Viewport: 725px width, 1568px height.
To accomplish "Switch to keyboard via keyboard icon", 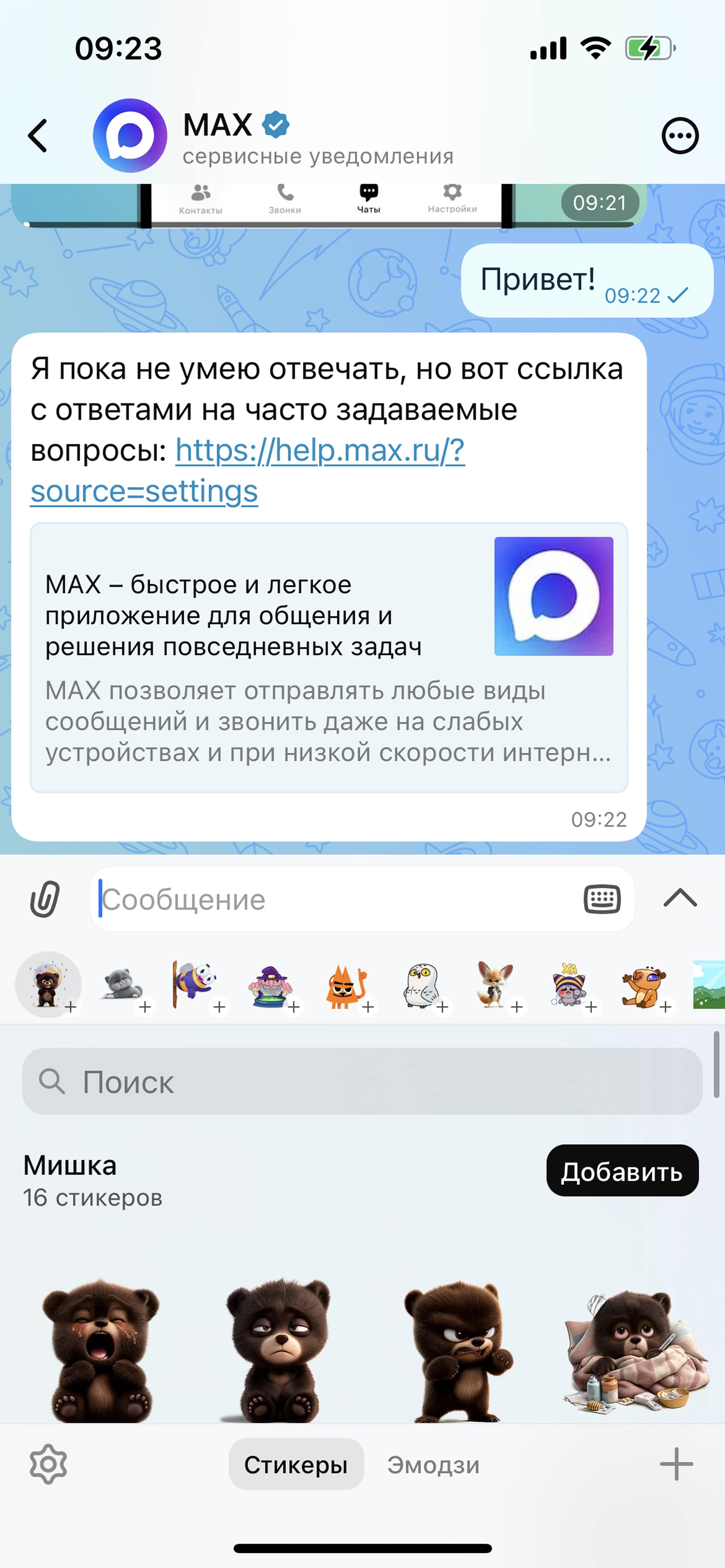I will [x=602, y=899].
